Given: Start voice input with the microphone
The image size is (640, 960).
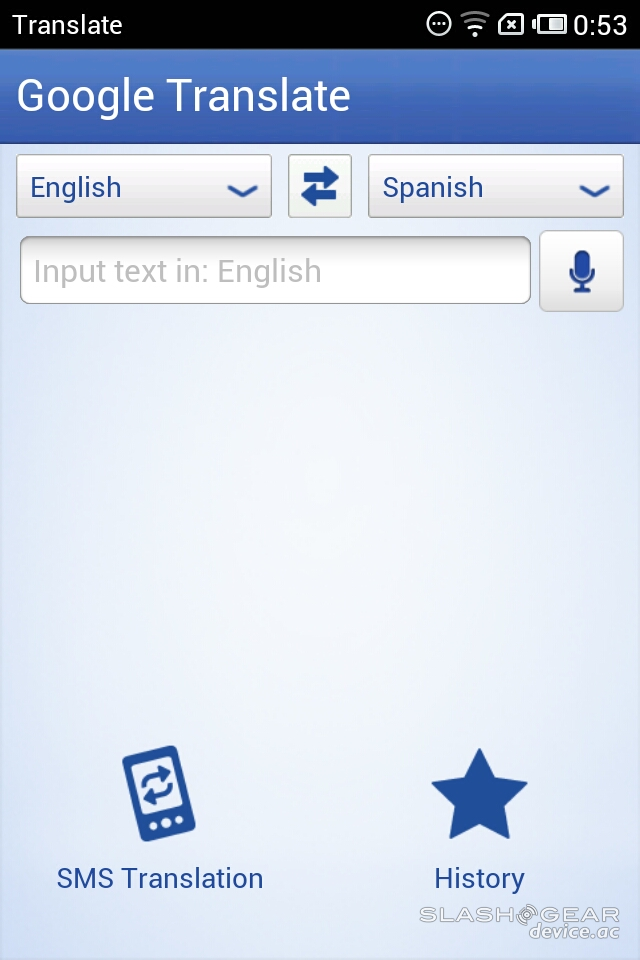Looking at the screenshot, I should (581, 271).
